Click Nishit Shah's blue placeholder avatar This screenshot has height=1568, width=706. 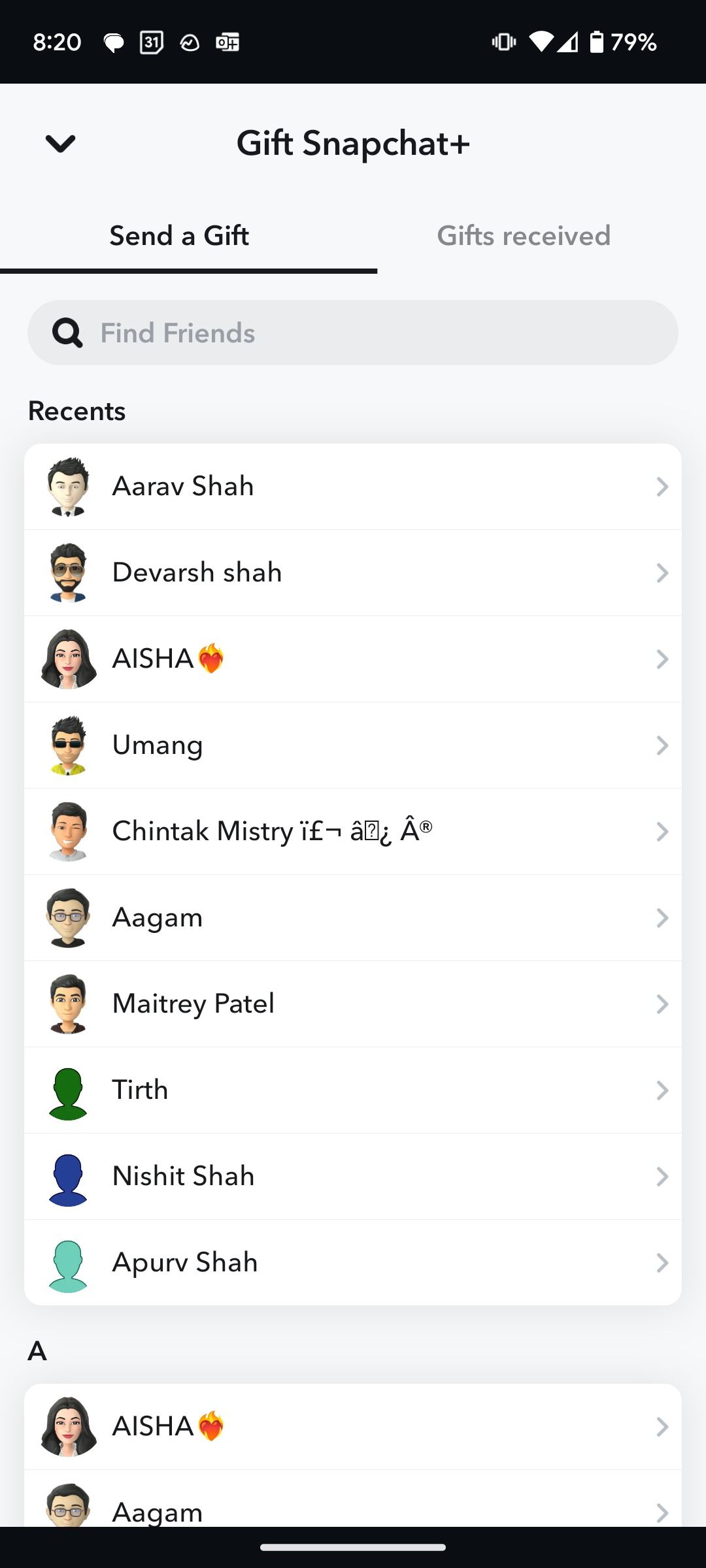click(x=68, y=1176)
